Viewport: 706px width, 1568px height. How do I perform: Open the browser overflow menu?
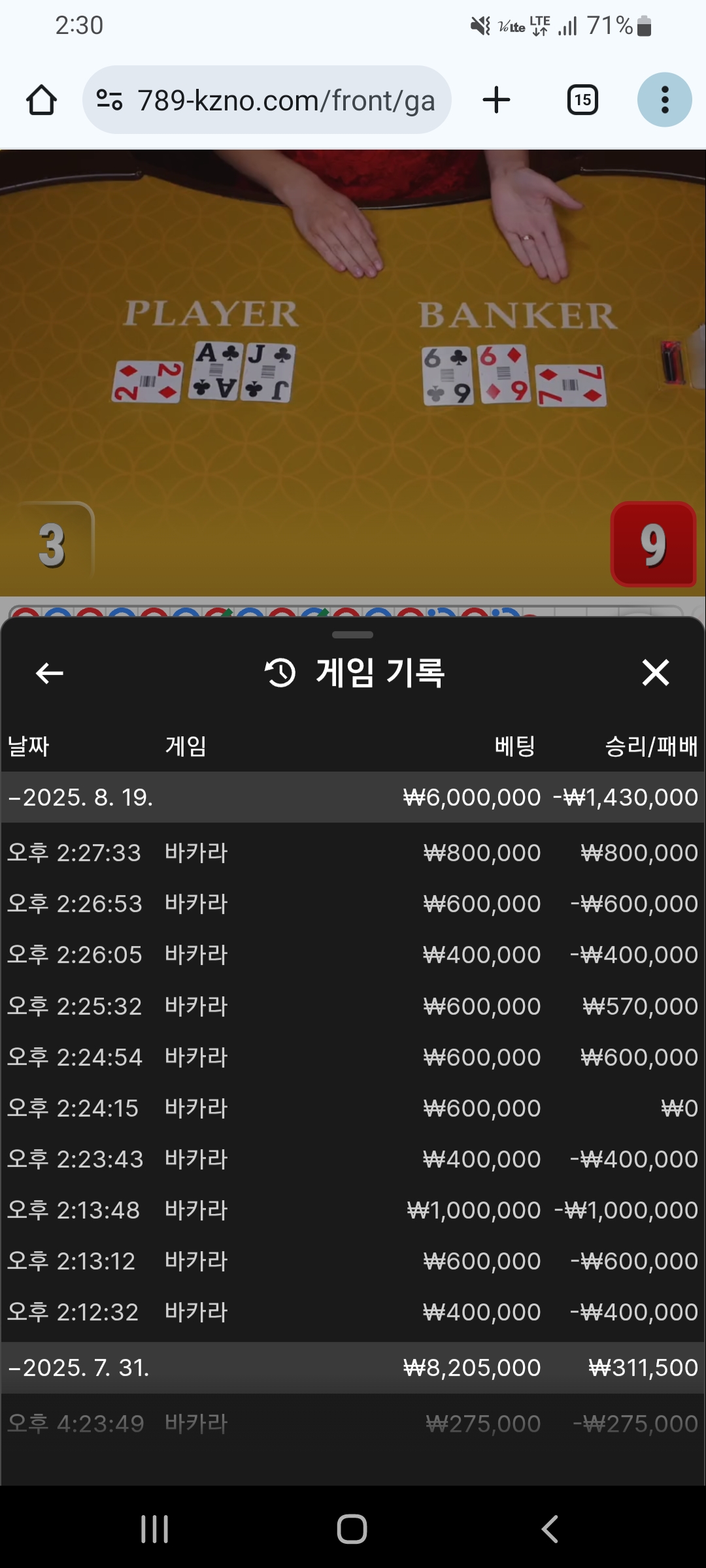pyautogui.click(x=664, y=100)
